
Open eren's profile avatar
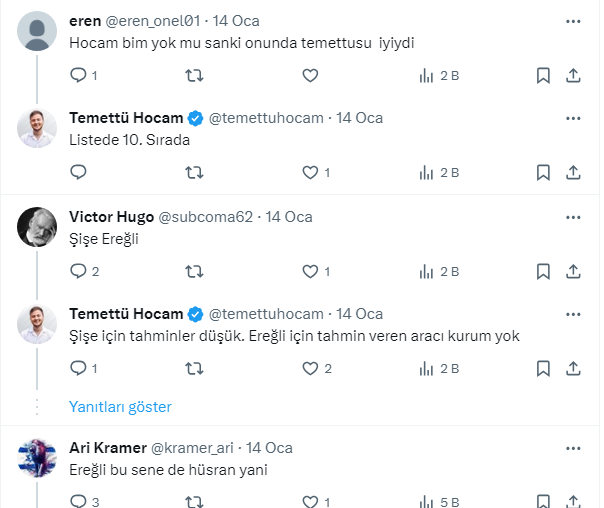[37, 31]
